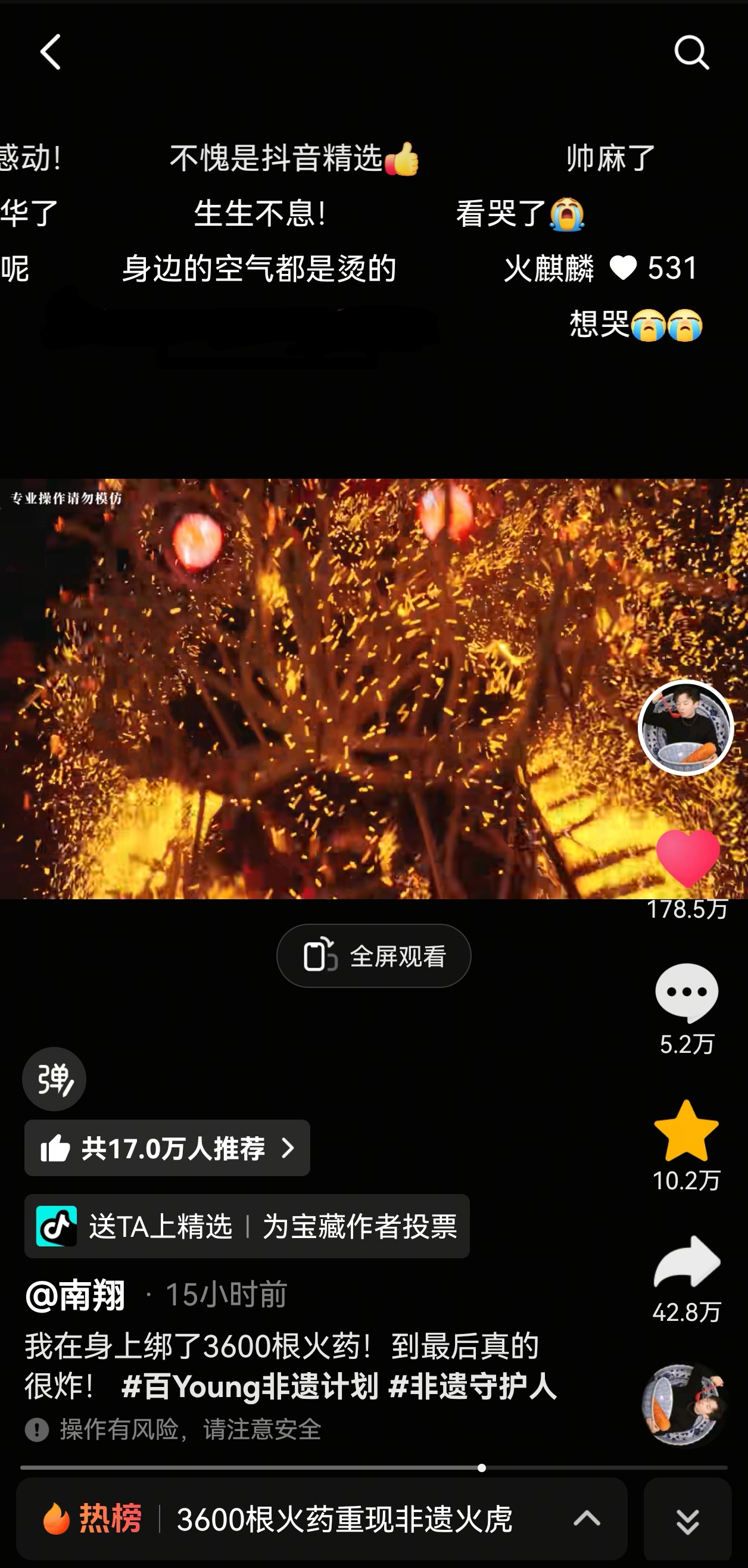Like the video with the heart icon
The height and width of the screenshot is (1568, 748).
(688, 858)
